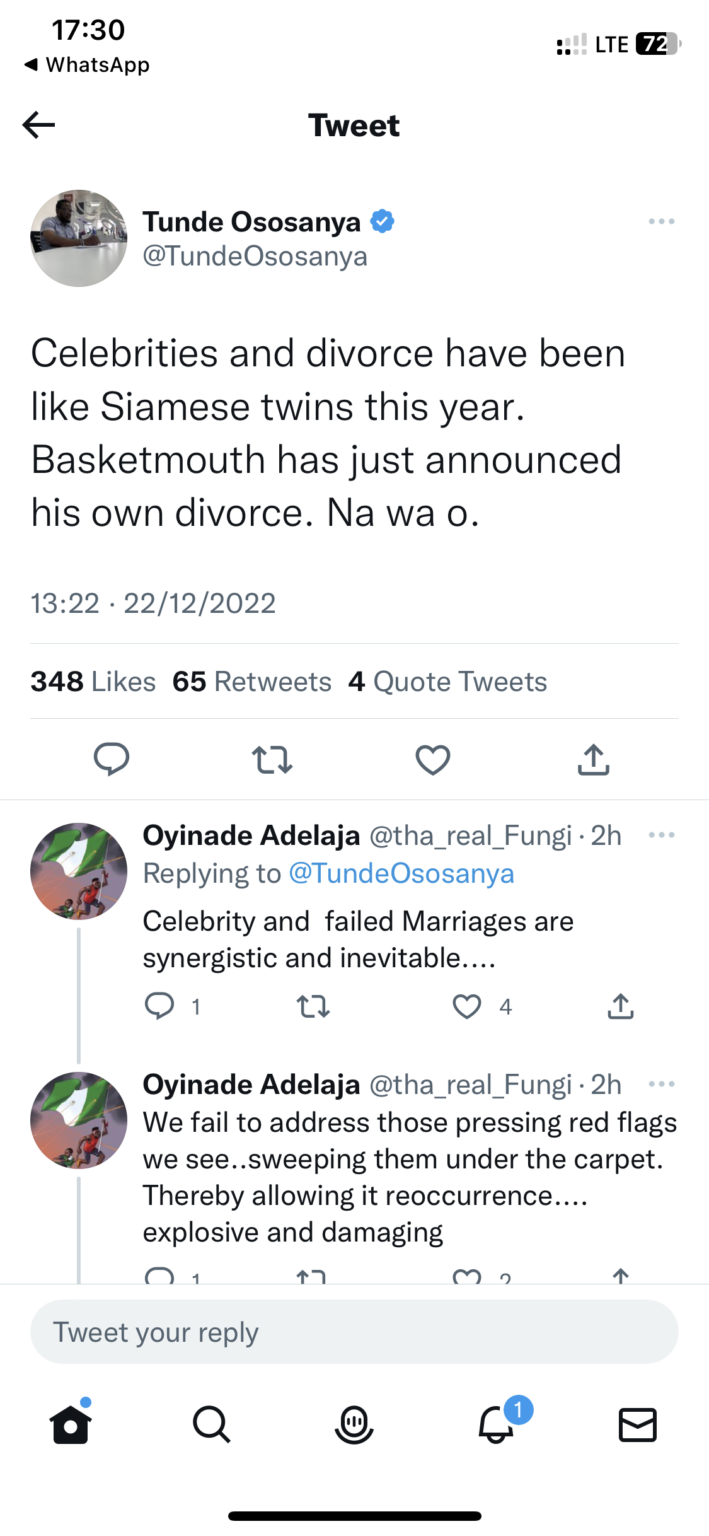This screenshot has width=709, height=1536.
Task: Open overflow menu on Tunde Ososanya's tweet
Action: coord(661,221)
